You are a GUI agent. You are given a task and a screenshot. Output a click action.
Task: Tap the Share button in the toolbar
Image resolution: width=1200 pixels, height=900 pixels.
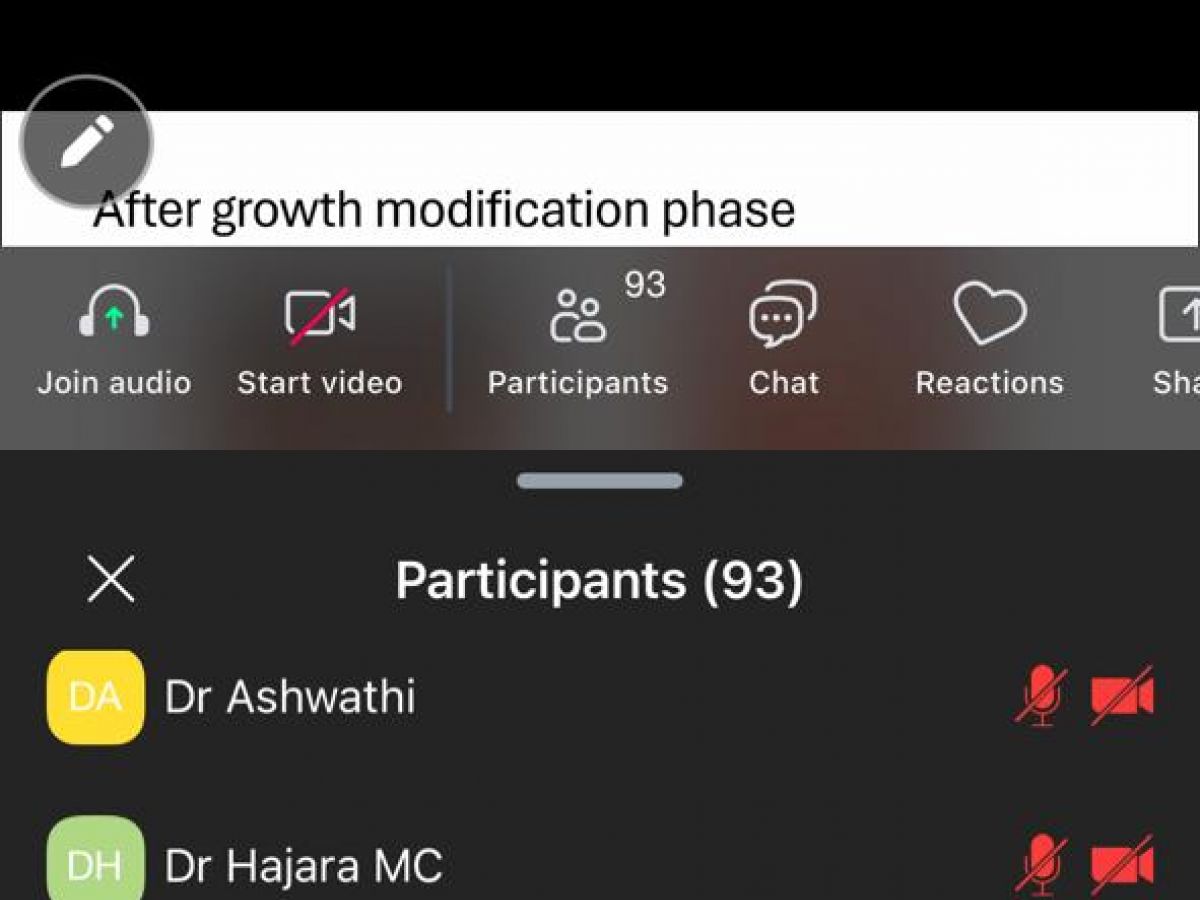(1178, 340)
